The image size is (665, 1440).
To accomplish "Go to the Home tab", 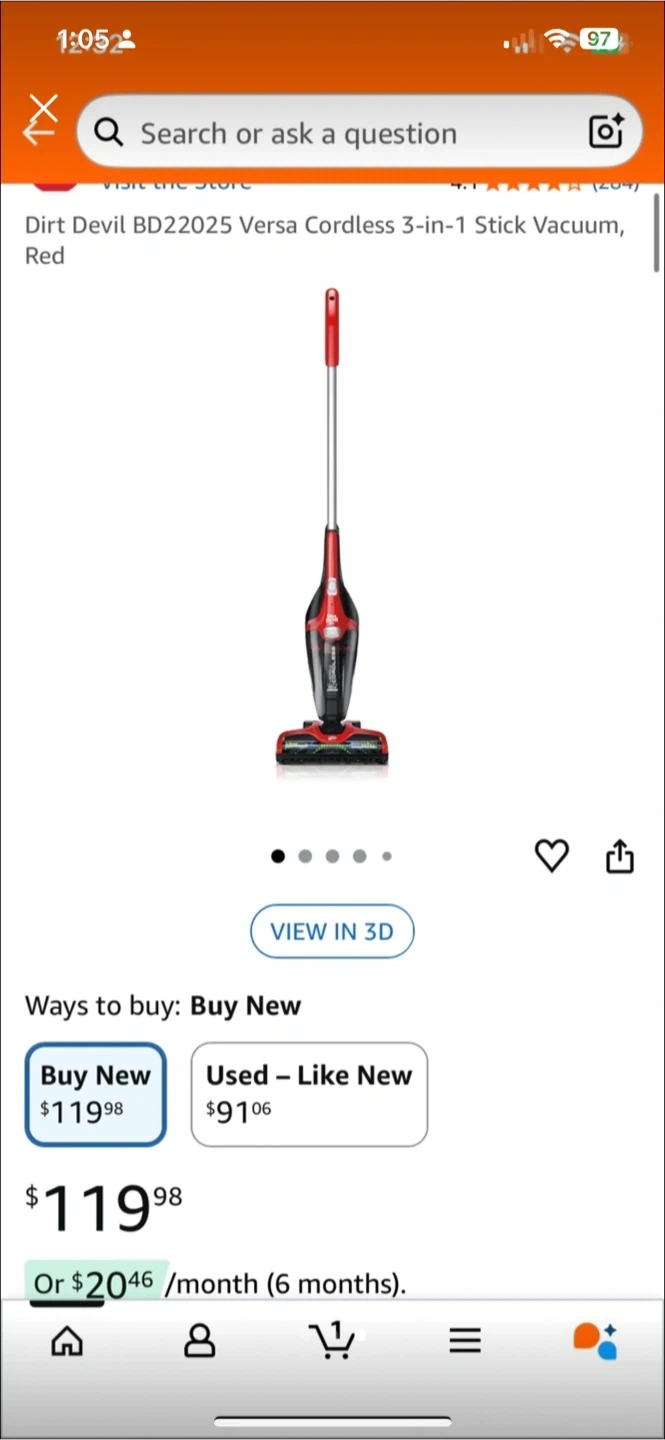I will pyautogui.click(x=67, y=1340).
